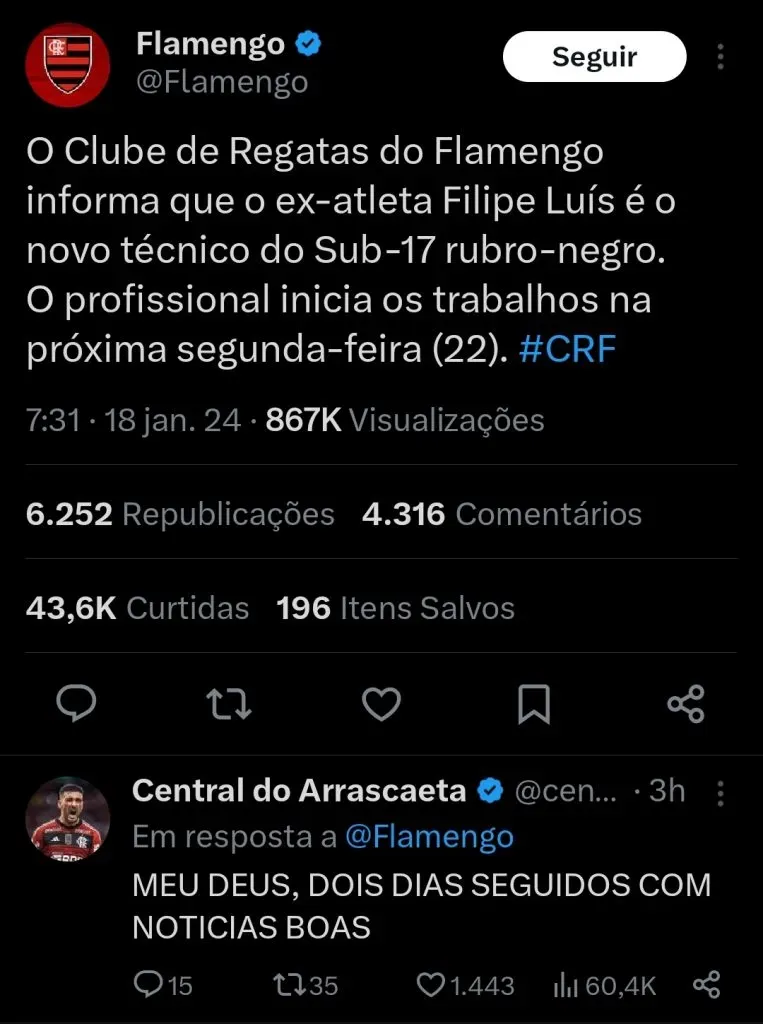Viewport: 763px width, 1024px height.
Task: Reply to Flamengo's post
Action: tap(76, 704)
